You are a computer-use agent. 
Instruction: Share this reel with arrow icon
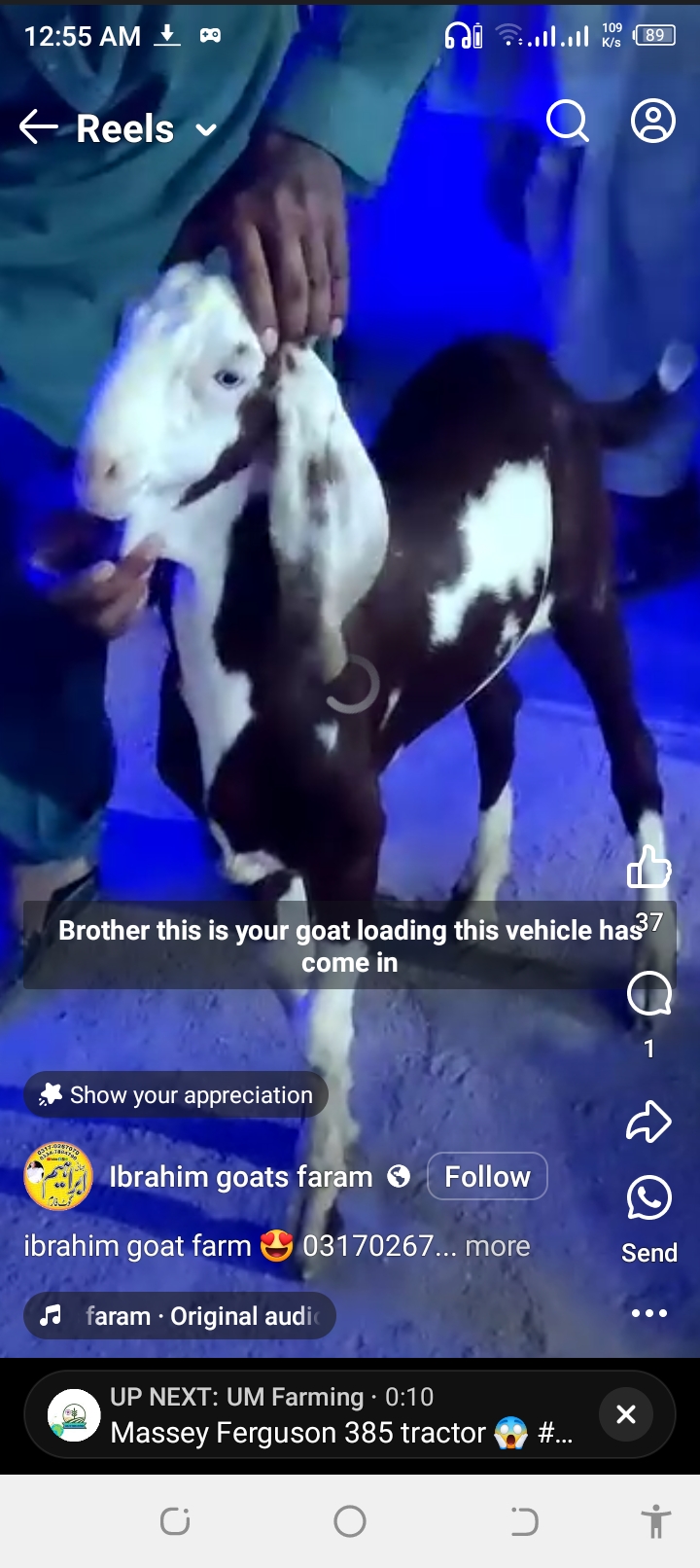pos(648,1122)
